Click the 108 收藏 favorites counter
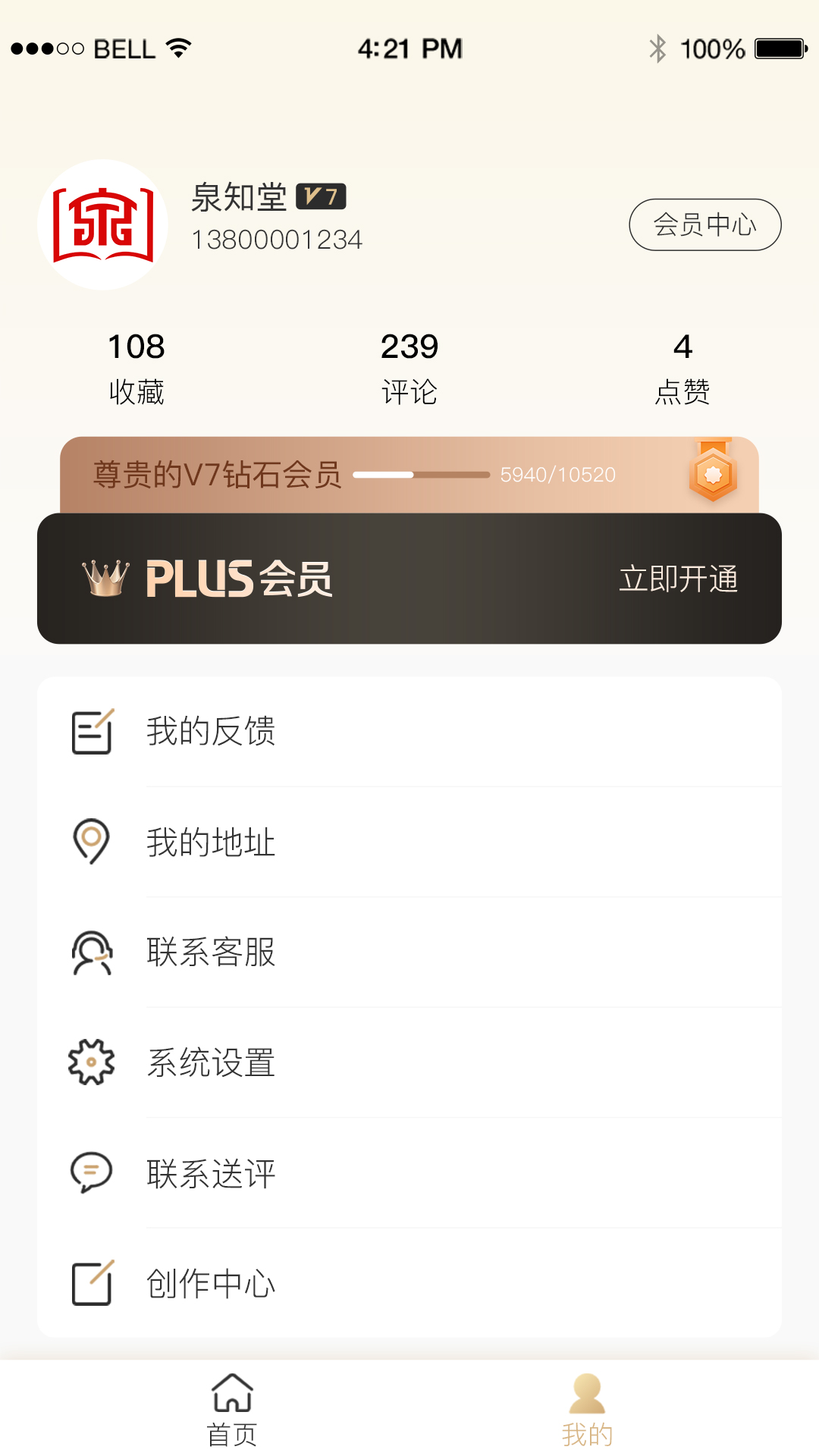Image resolution: width=819 pixels, height=1456 pixels. [x=136, y=364]
